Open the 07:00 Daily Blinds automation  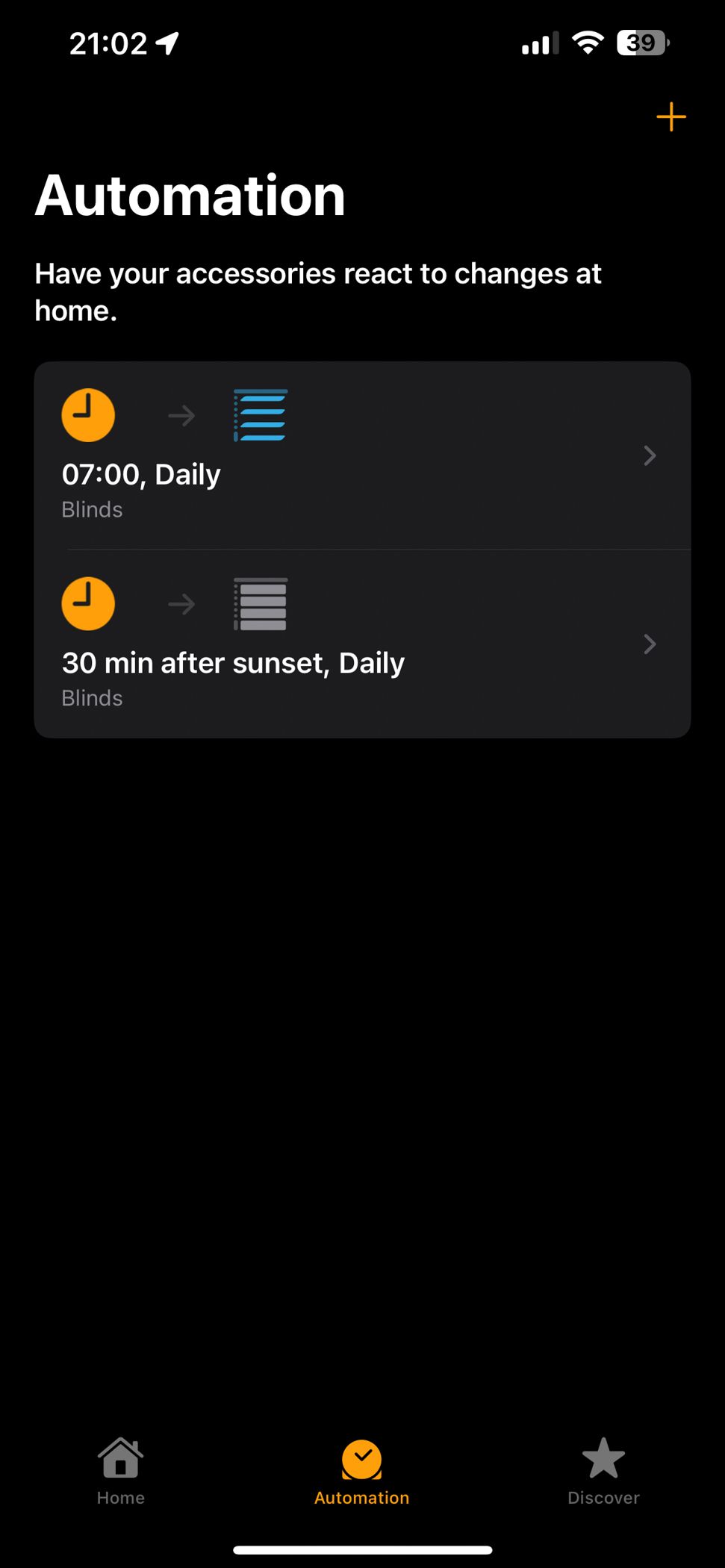click(x=362, y=455)
